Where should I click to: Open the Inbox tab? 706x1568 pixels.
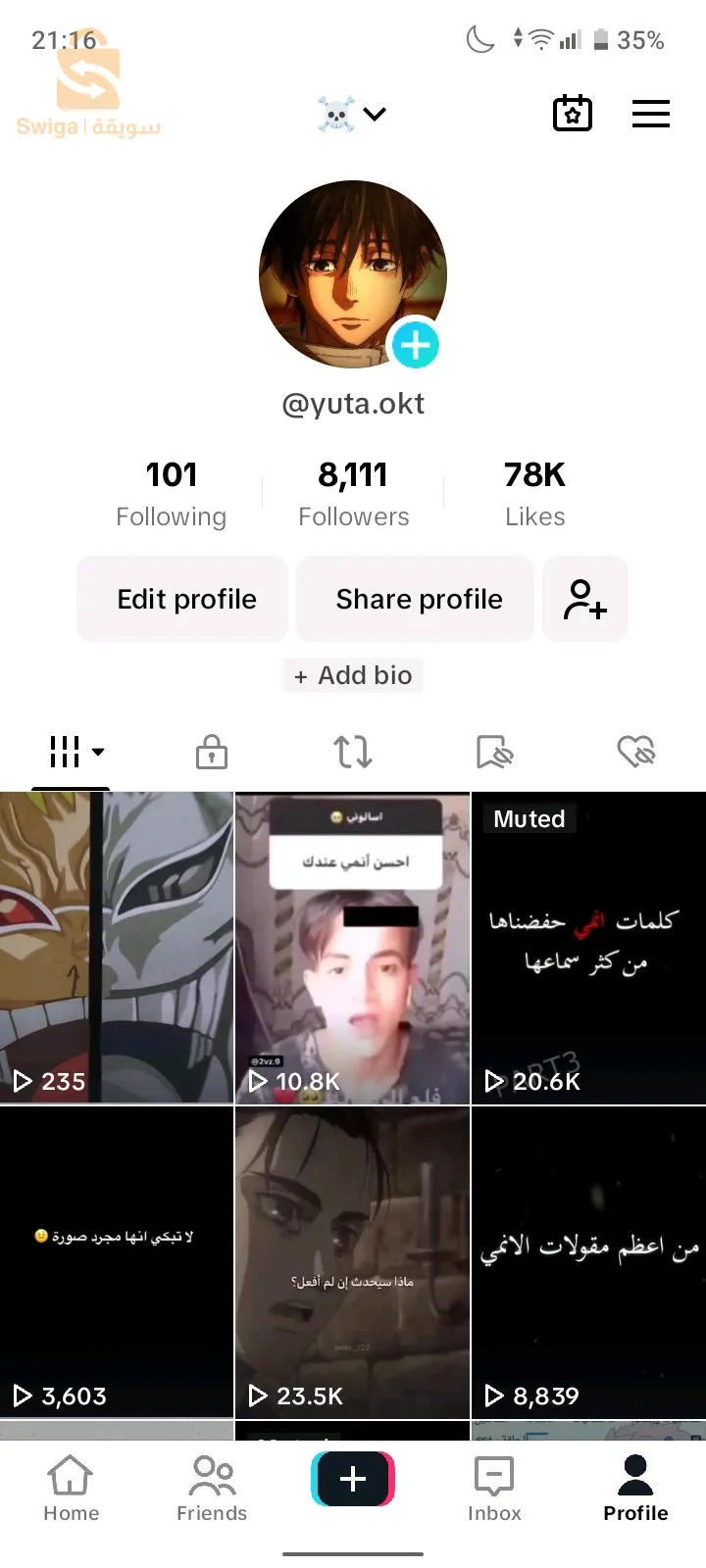[x=494, y=1488]
